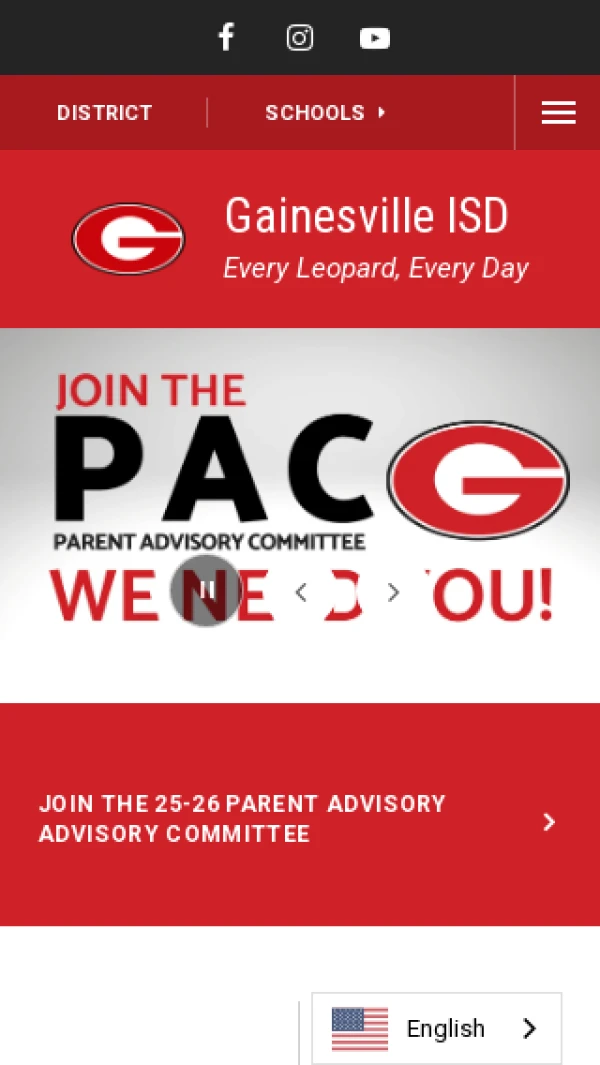This screenshot has width=600, height=1065.
Task: Go to Gainesville ISD home via logo
Action: click(x=128, y=239)
